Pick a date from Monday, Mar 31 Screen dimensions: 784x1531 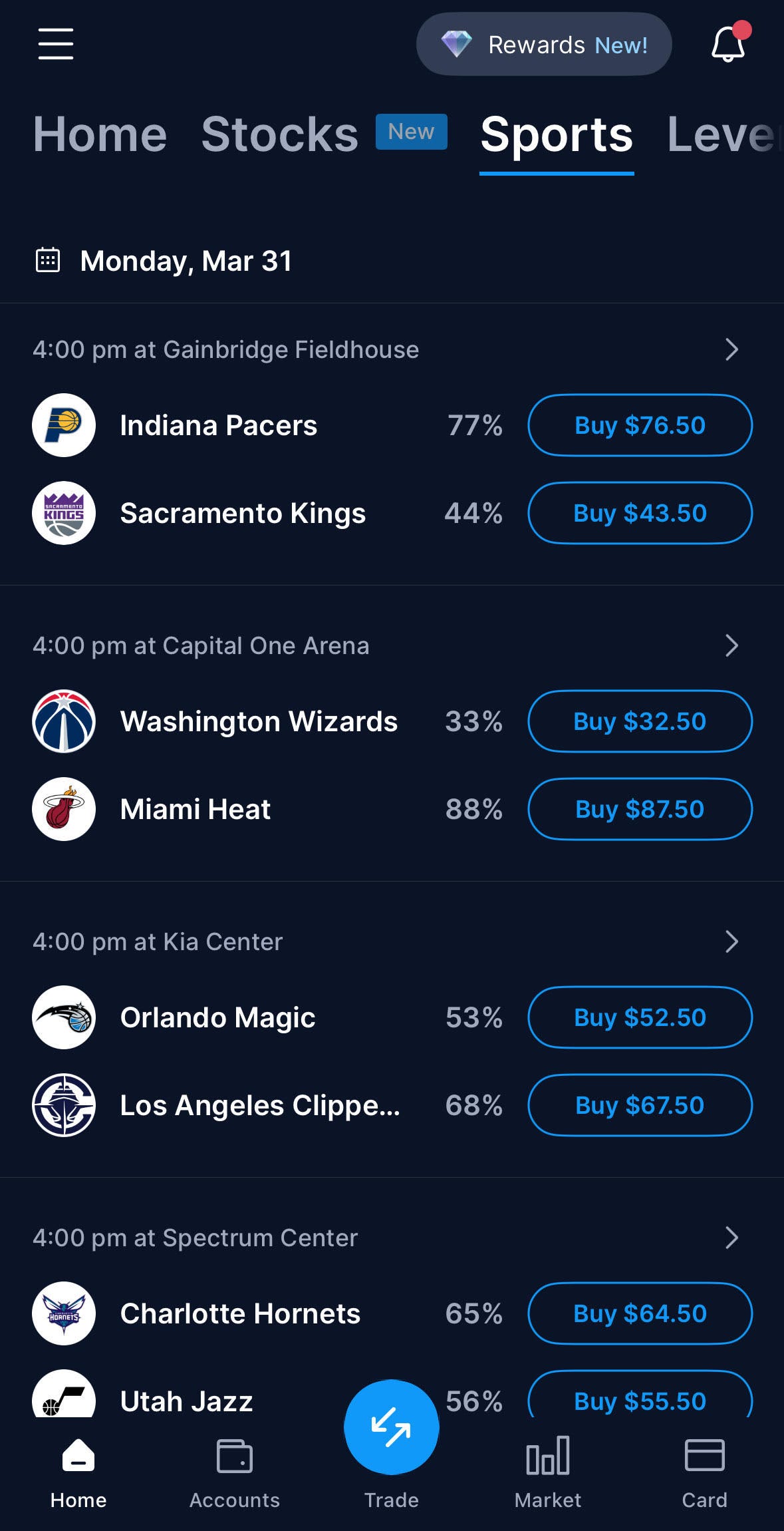click(x=163, y=261)
